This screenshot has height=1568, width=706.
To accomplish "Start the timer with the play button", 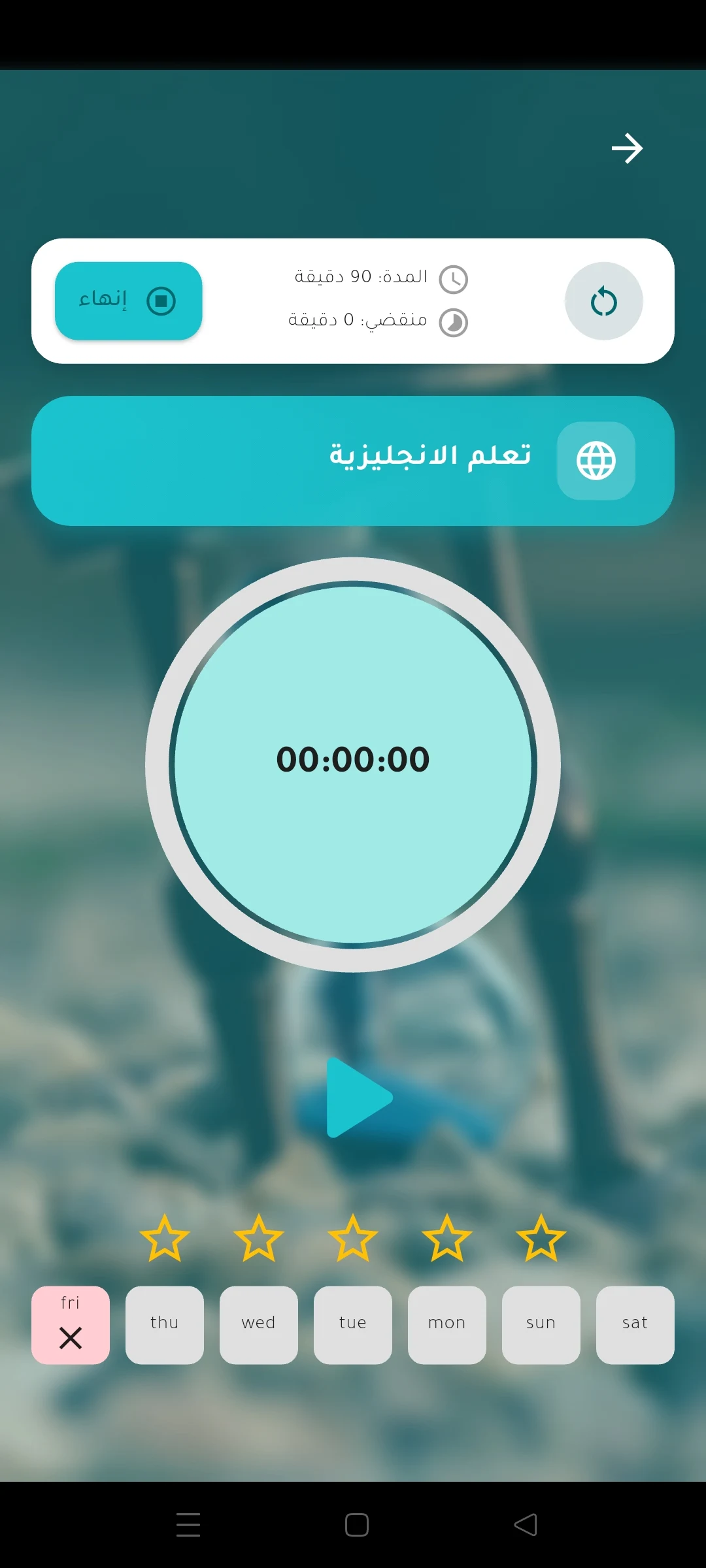I will [x=358, y=1098].
